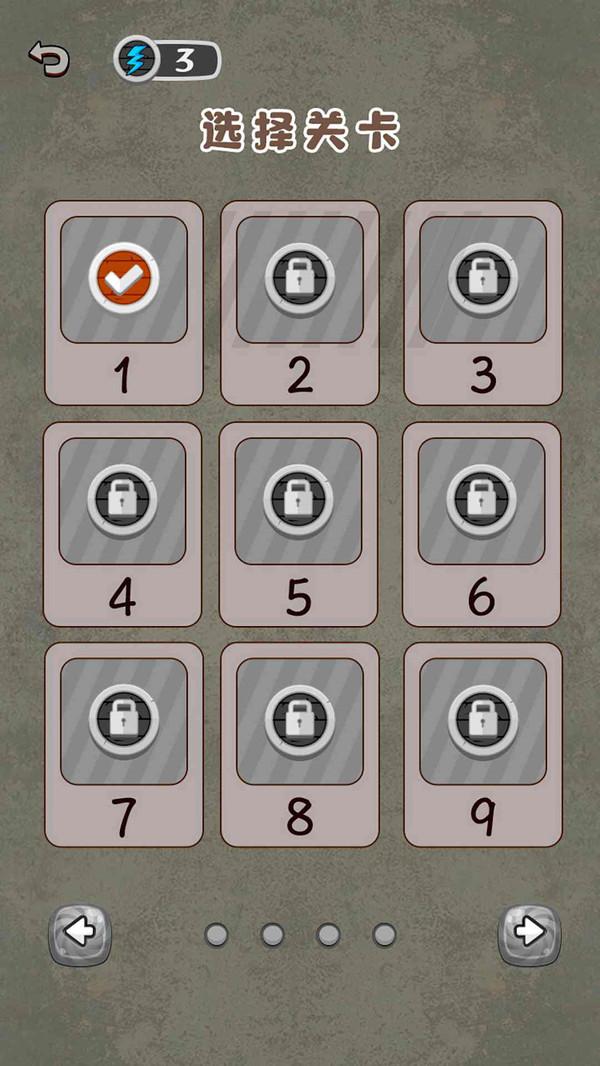The image size is (600, 1066).
Task: Tap the level 8 card
Action: click(300, 745)
